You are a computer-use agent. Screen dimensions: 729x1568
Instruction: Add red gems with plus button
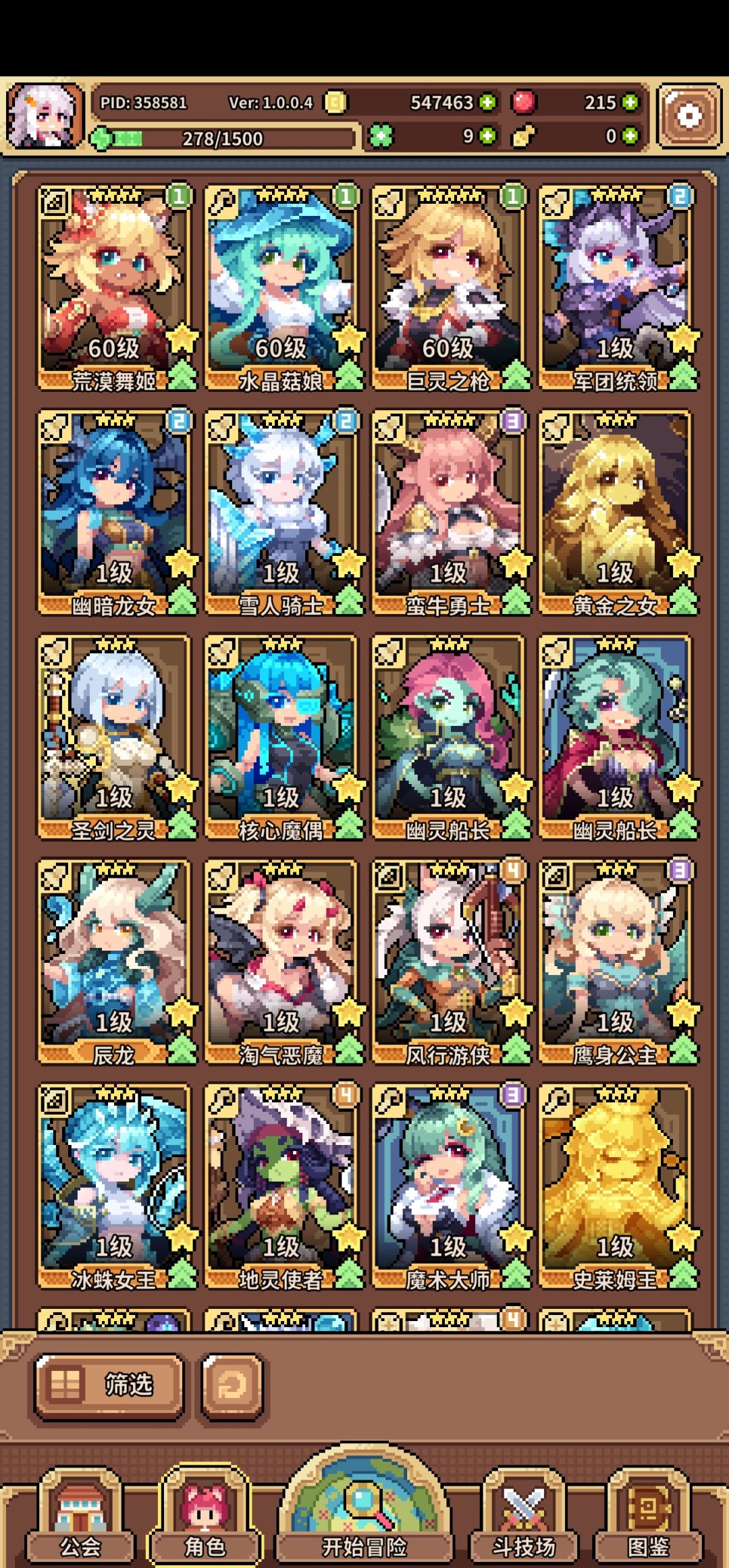point(630,103)
